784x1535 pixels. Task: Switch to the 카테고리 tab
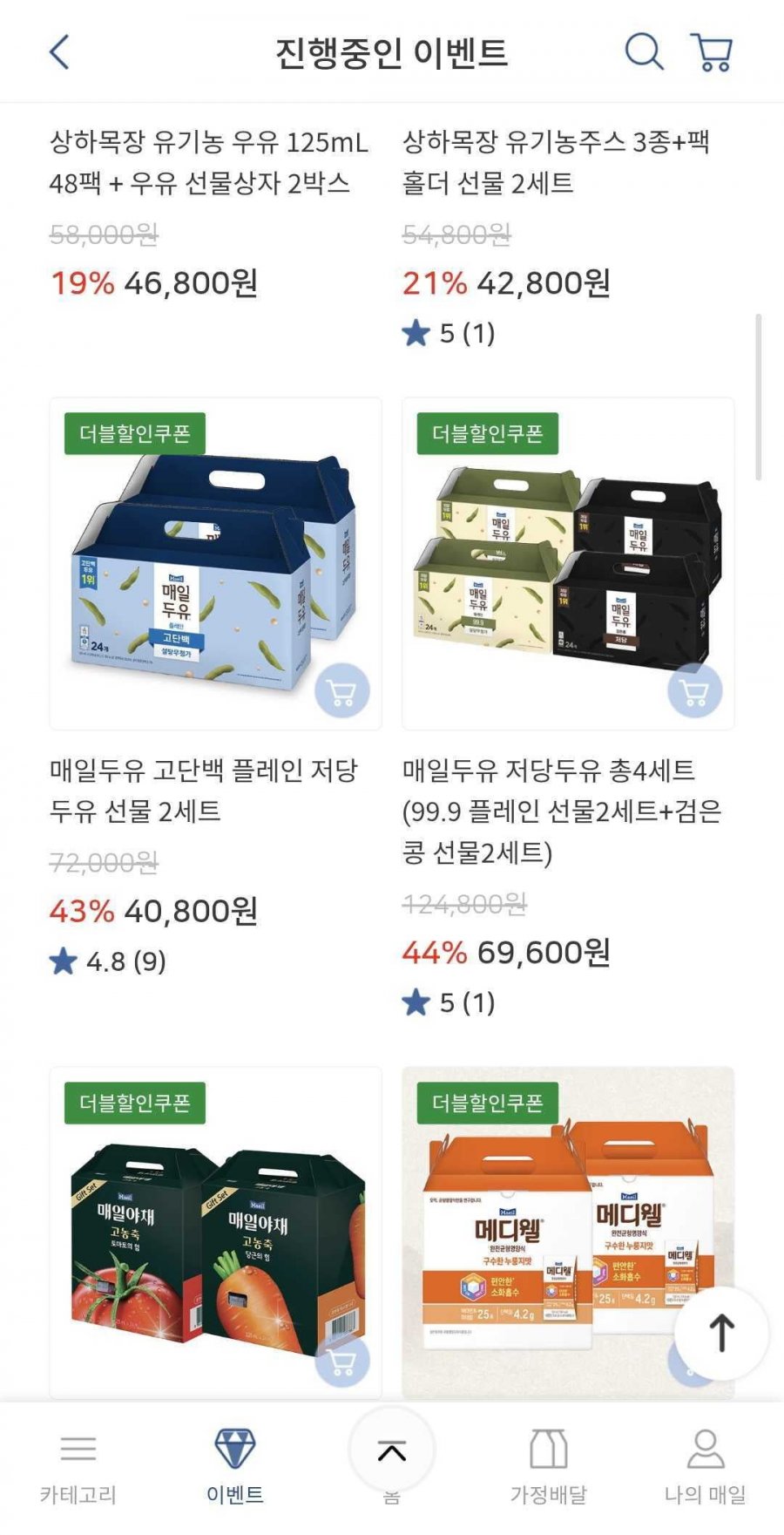pyautogui.click(x=78, y=1469)
